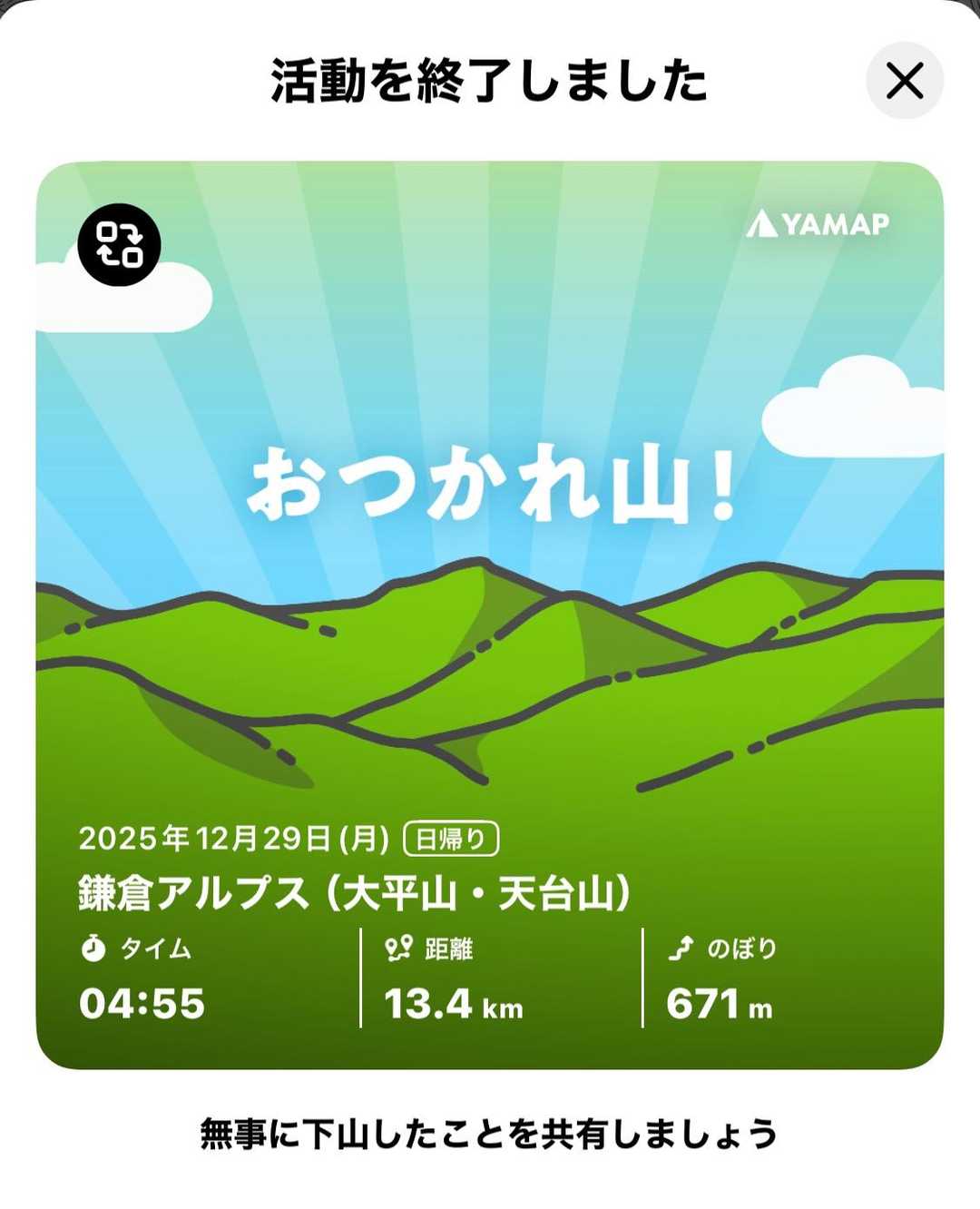The width and height of the screenshot is (980, 1209).
Task: Close the activity finished dialog
Action: (905, 81)
